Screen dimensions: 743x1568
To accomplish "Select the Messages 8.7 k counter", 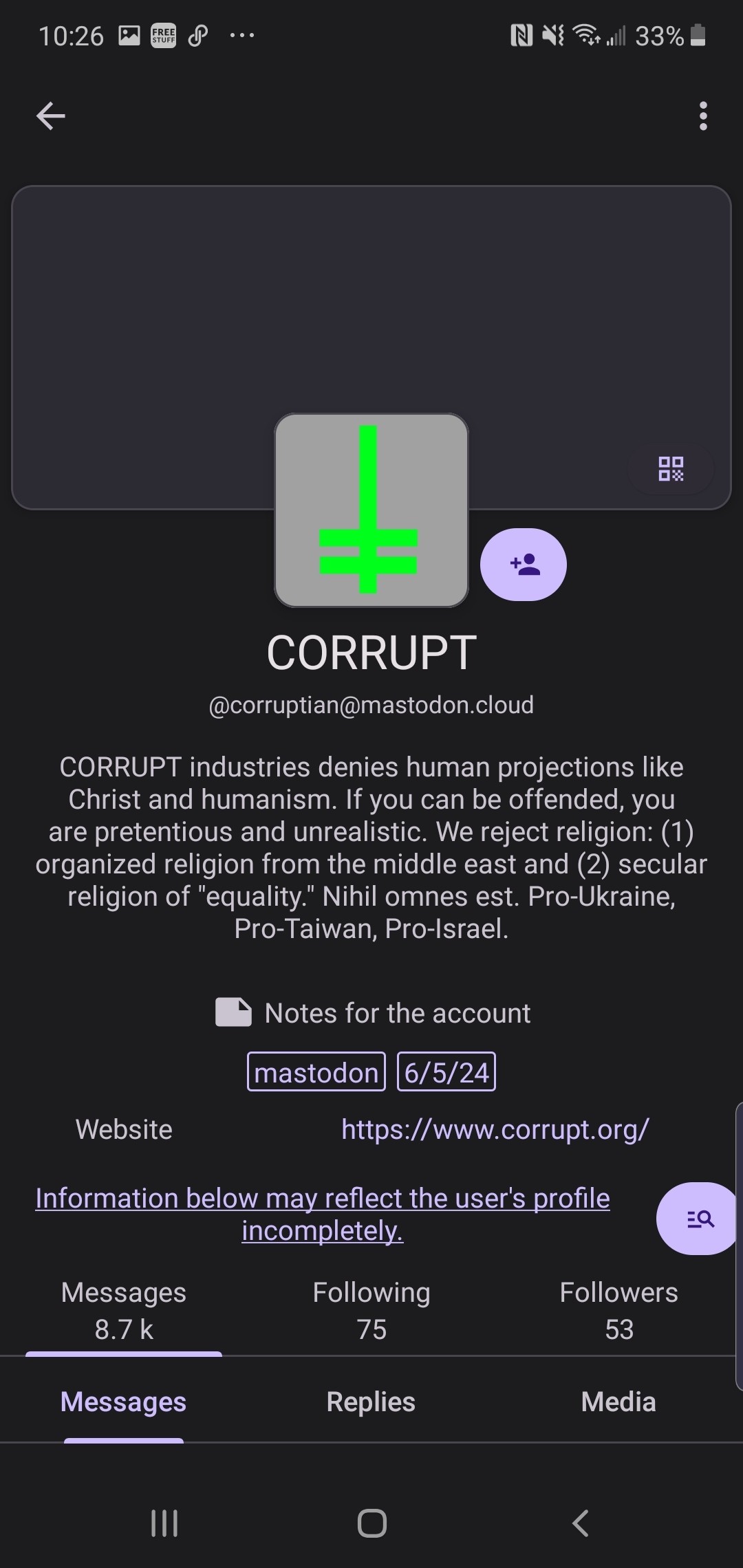I will (x=124, y=1310).
